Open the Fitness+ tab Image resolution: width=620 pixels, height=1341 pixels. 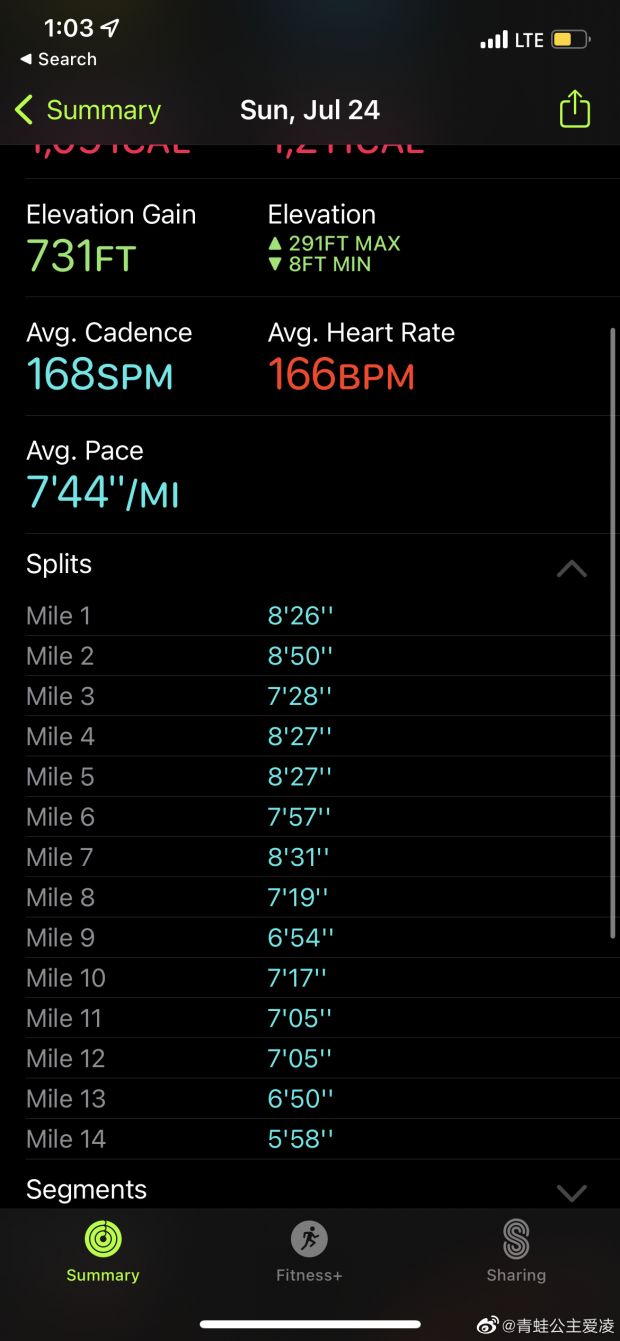coord(309,1250)
